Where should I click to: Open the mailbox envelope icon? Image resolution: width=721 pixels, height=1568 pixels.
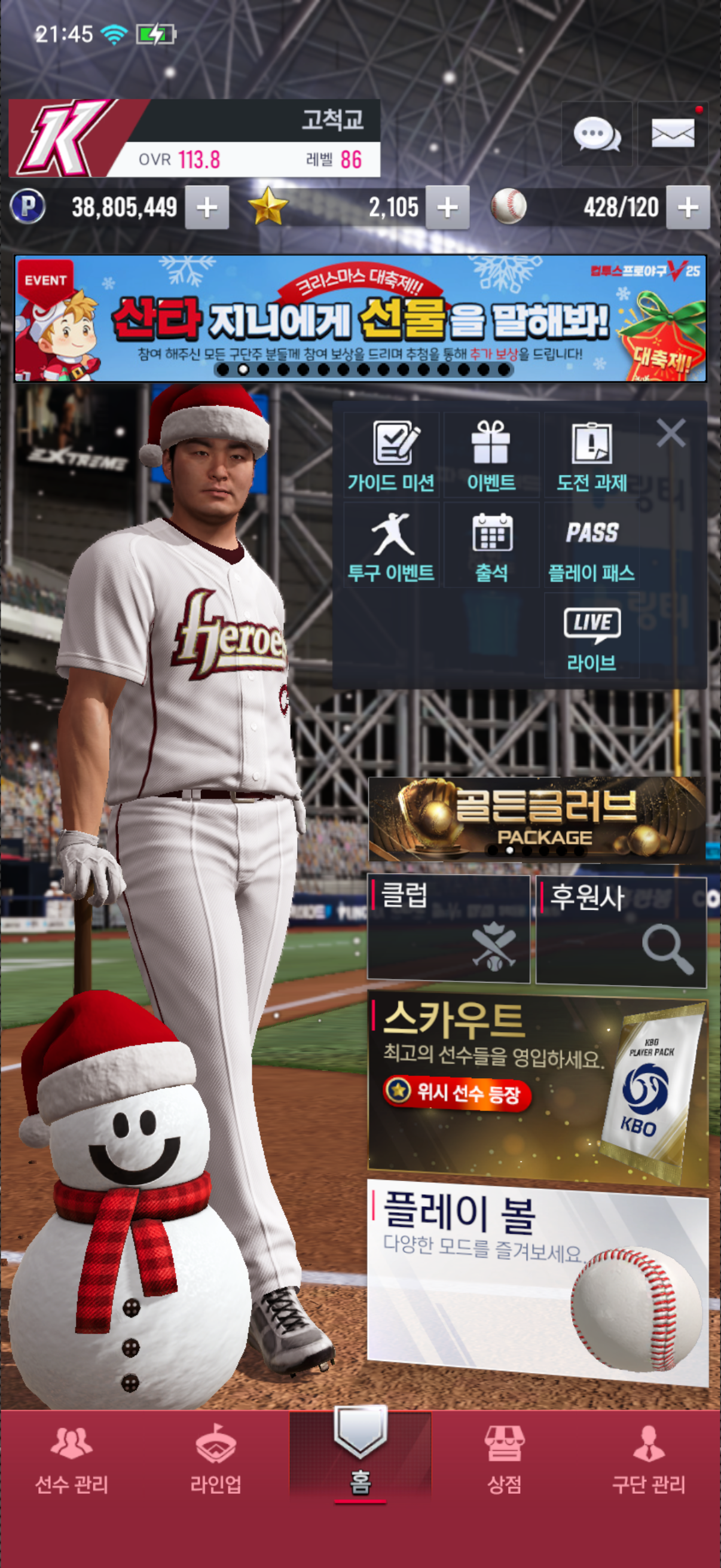coord(673,133)
